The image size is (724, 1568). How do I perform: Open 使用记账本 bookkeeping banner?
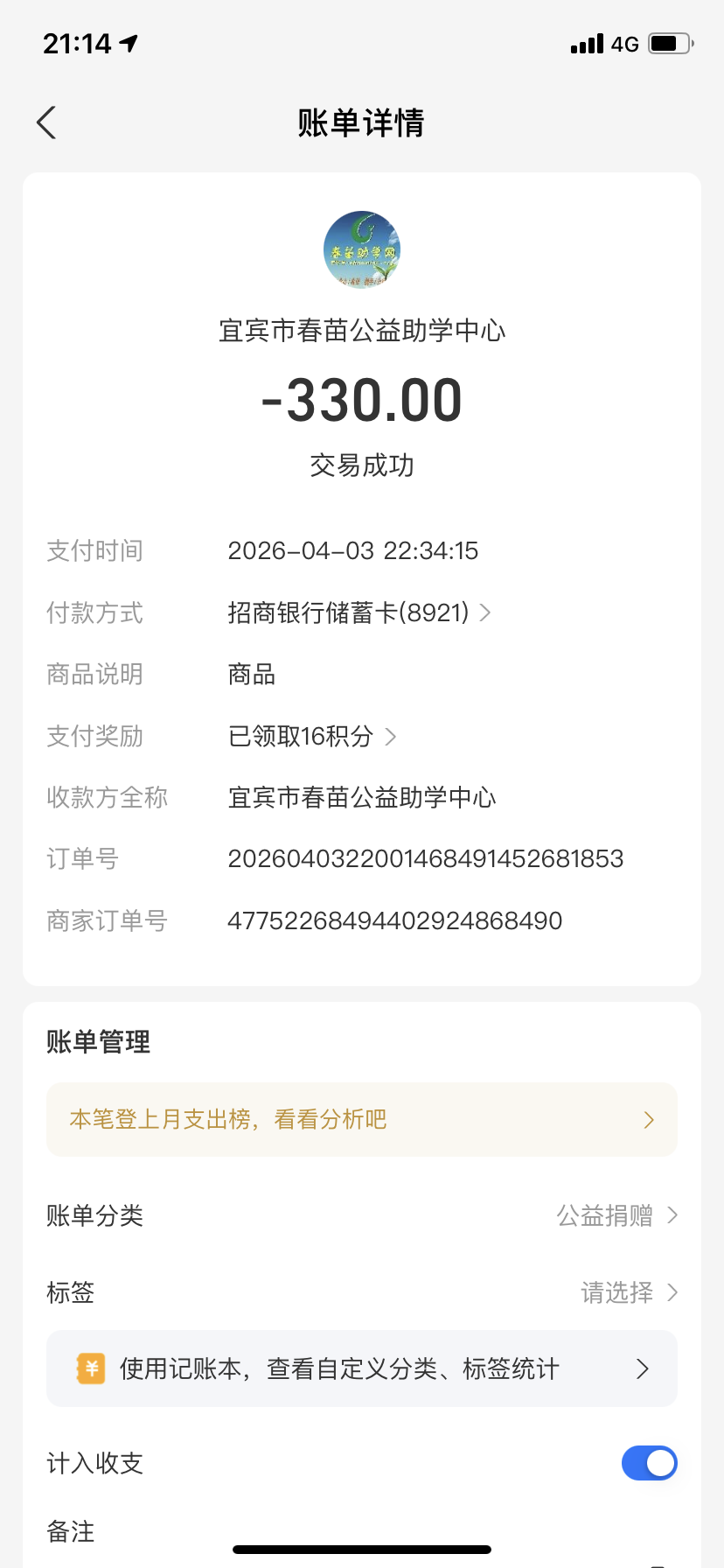362,1368
